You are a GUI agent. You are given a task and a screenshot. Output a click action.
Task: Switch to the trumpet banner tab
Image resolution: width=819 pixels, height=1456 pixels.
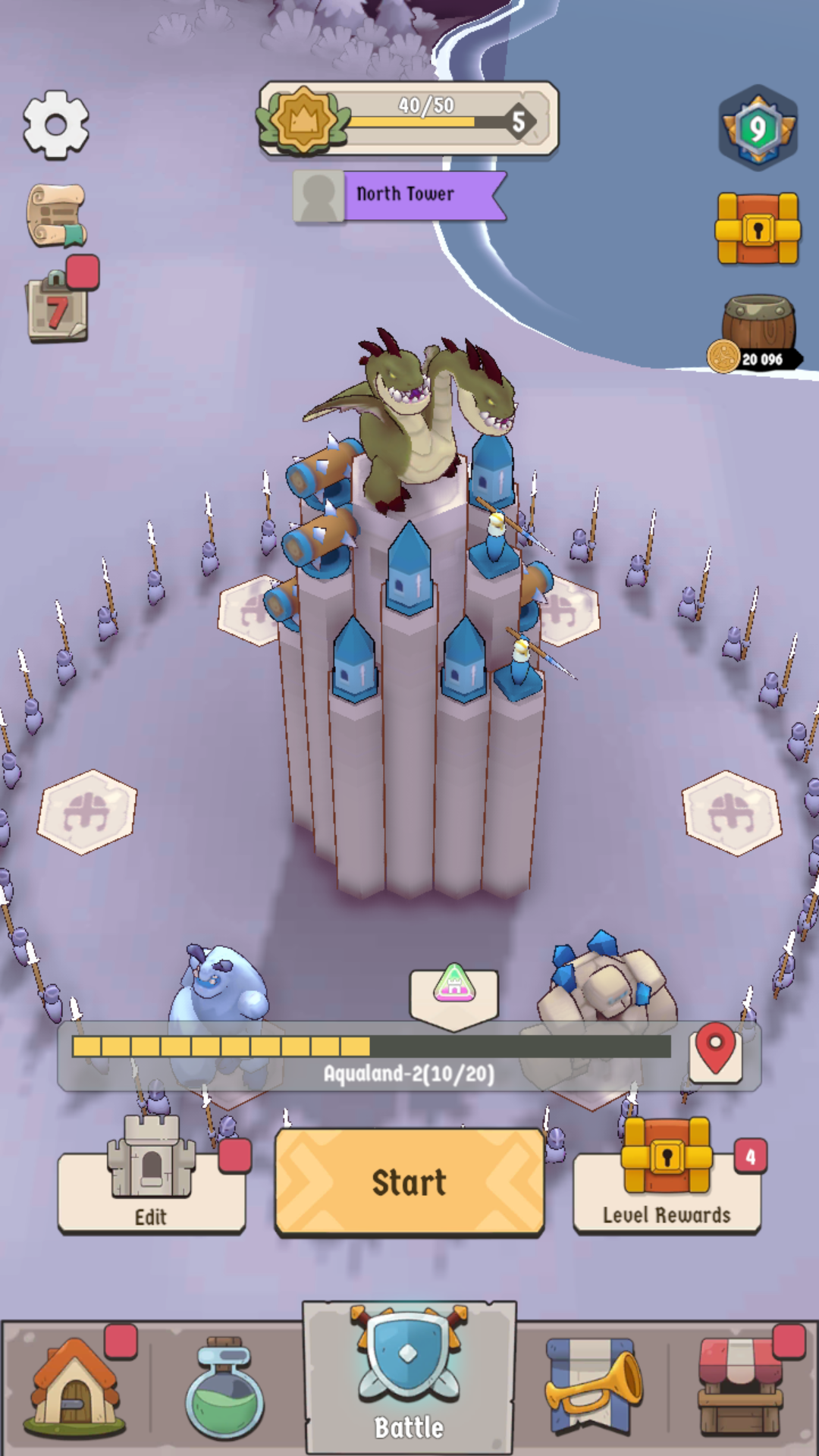click(593, 1385)
